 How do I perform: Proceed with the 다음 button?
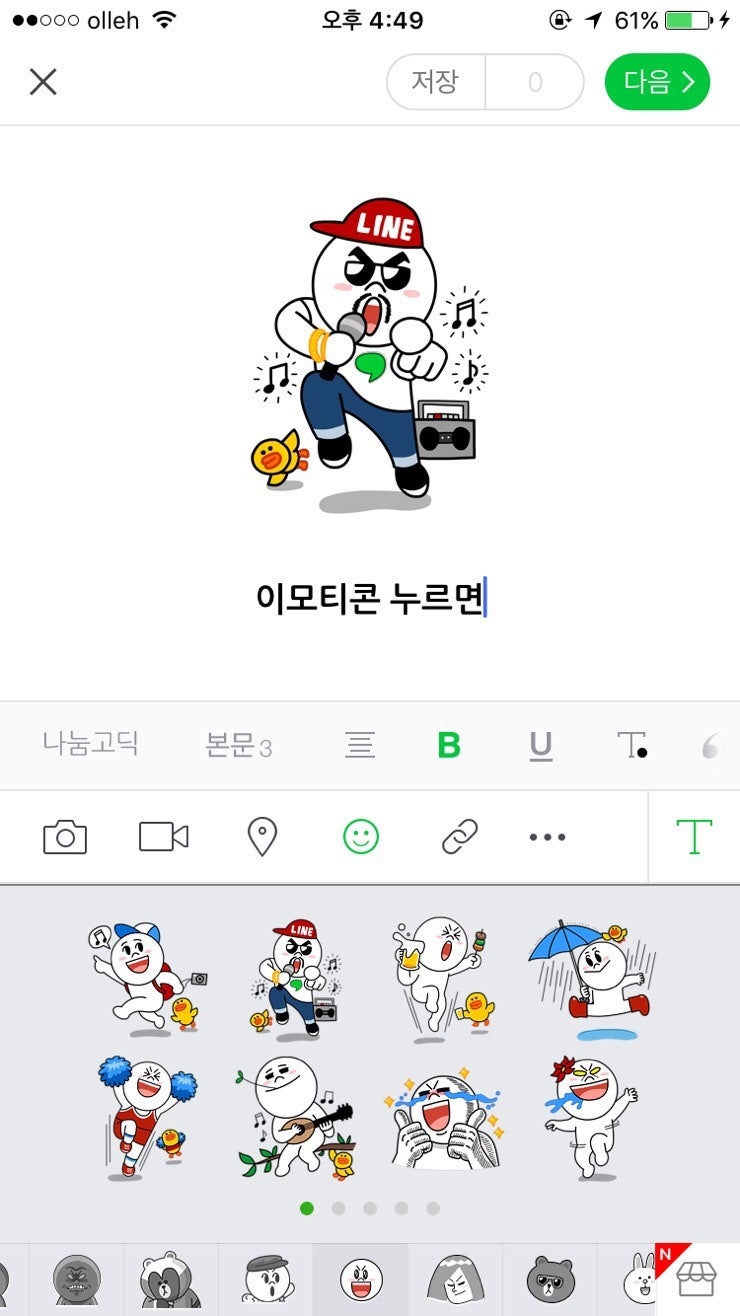[657, 81]
